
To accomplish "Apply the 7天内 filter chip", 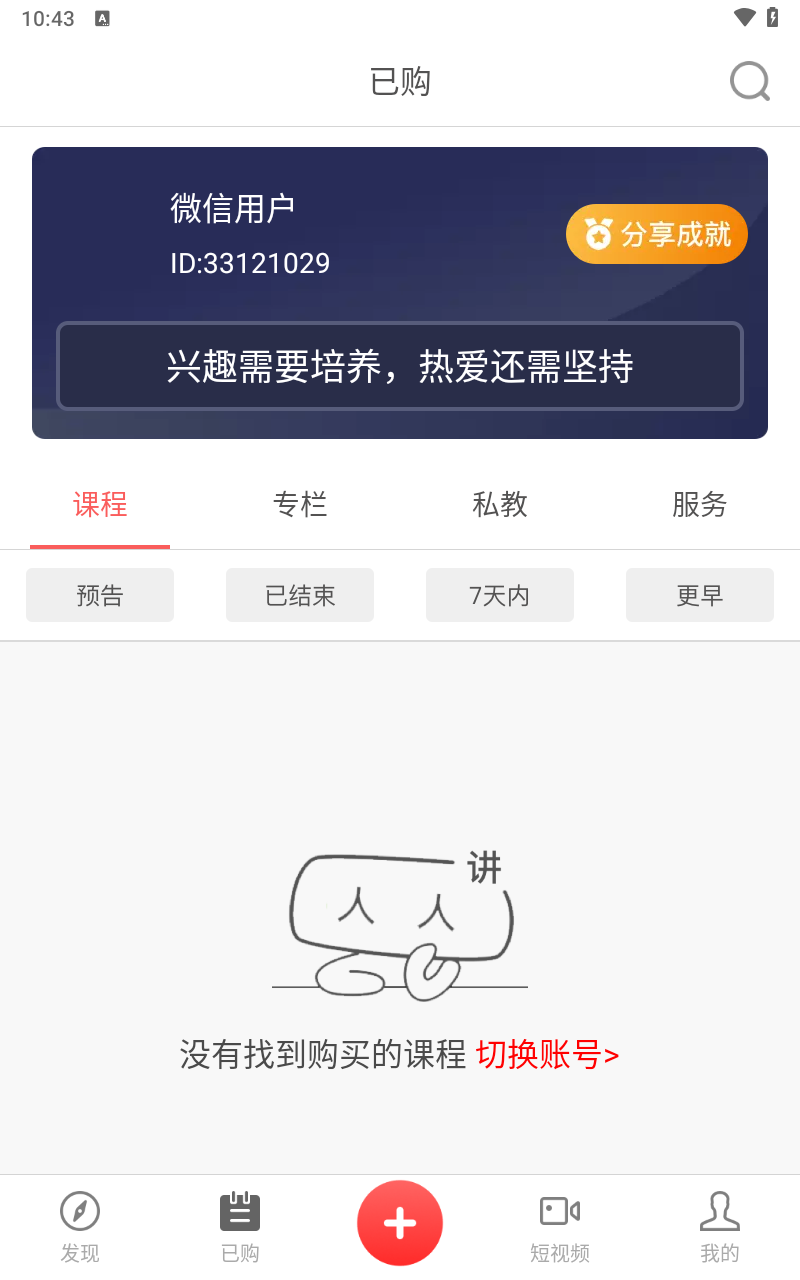I will pos(500,595).
